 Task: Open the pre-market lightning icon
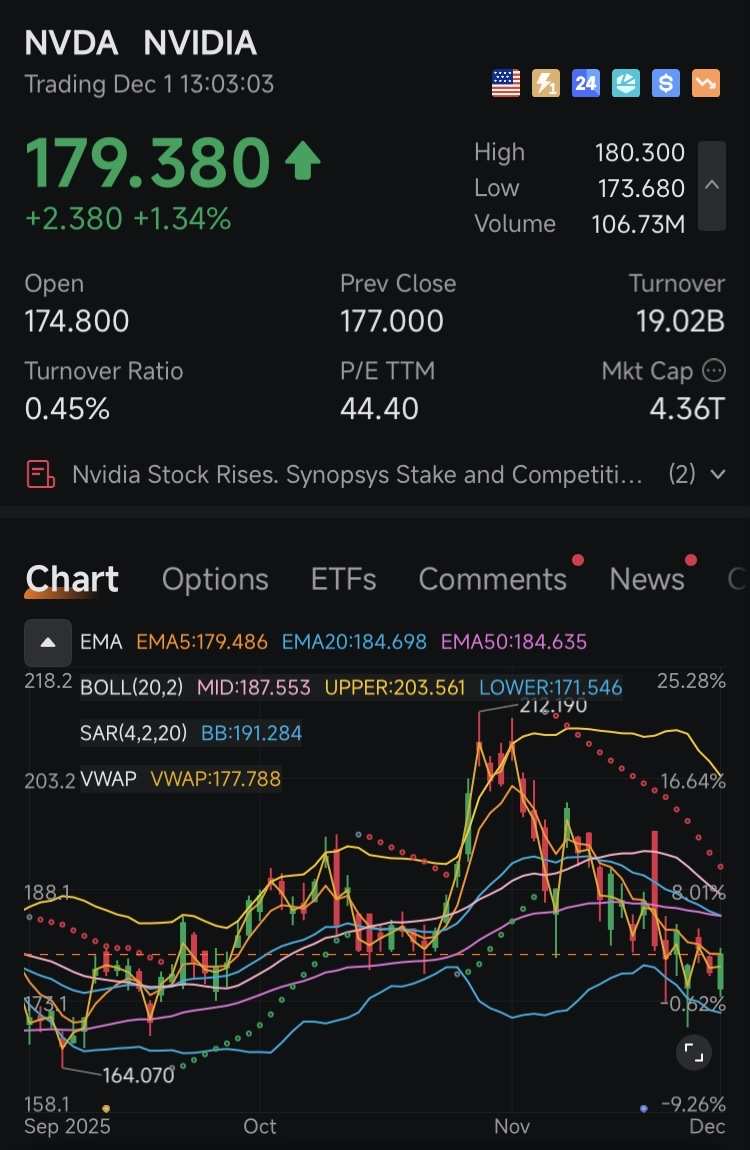(545, 83)
